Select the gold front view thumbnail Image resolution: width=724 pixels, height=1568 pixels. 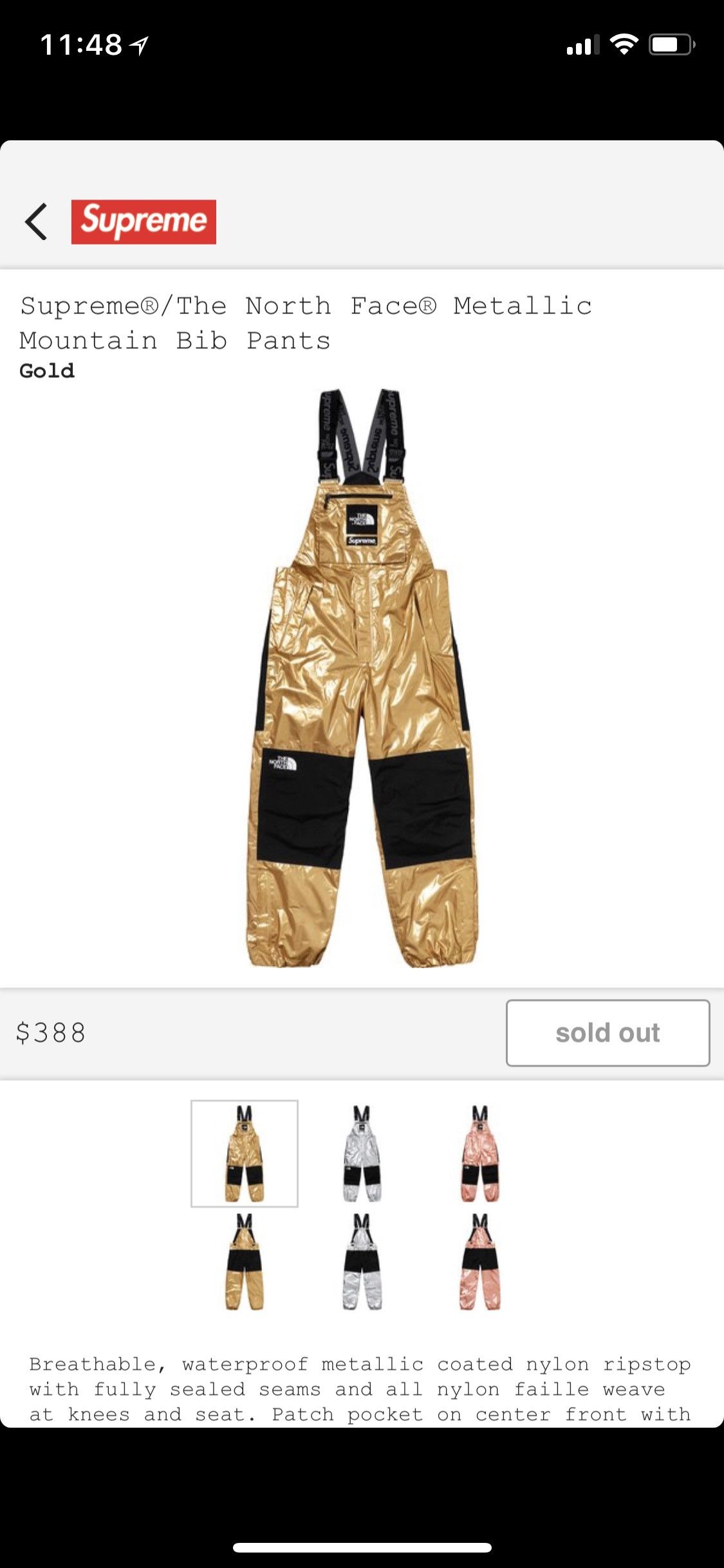point(245,1153)
